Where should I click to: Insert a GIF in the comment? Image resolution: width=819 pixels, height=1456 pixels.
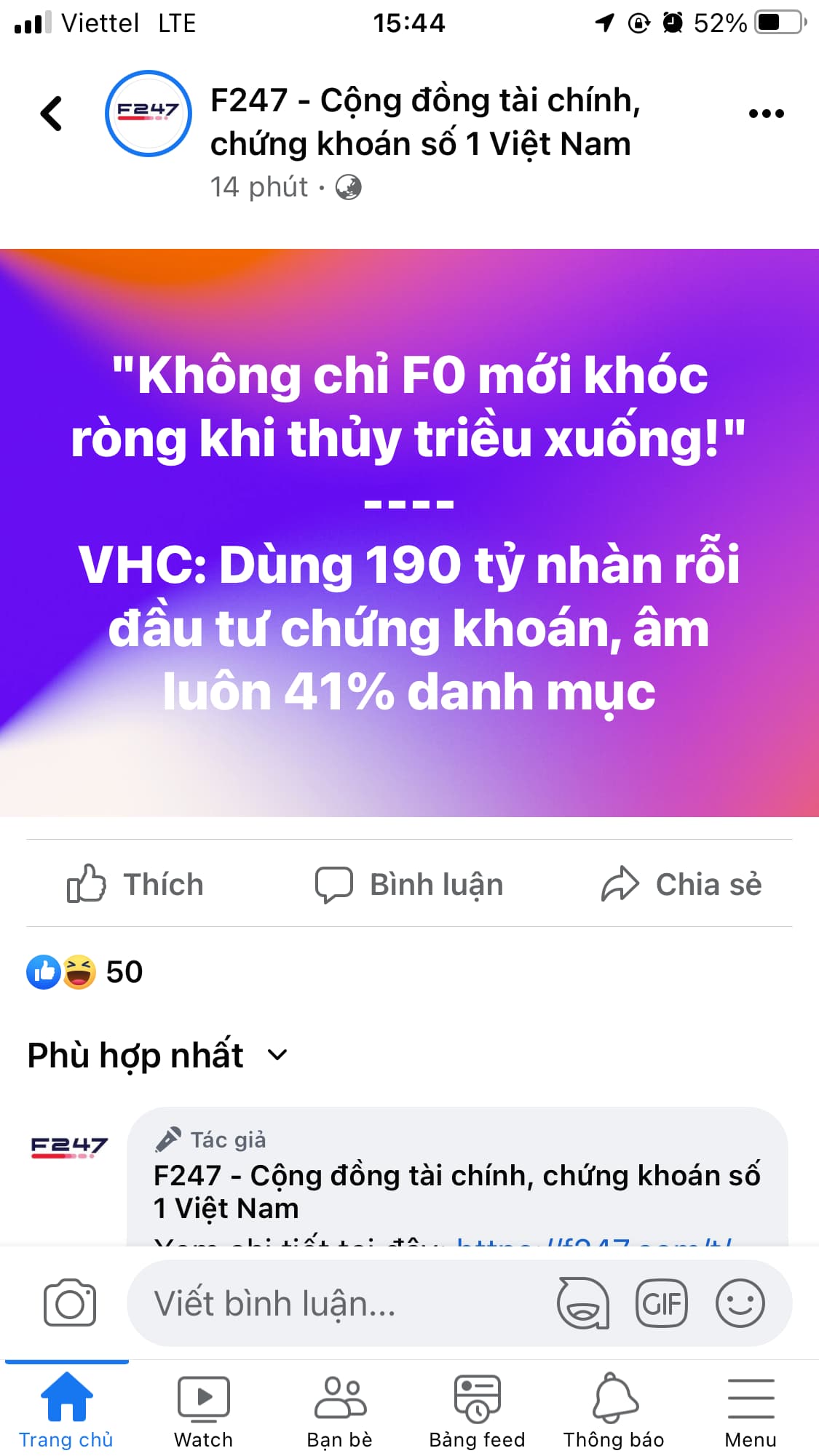pyautogui.click(x=661, y=1303)
